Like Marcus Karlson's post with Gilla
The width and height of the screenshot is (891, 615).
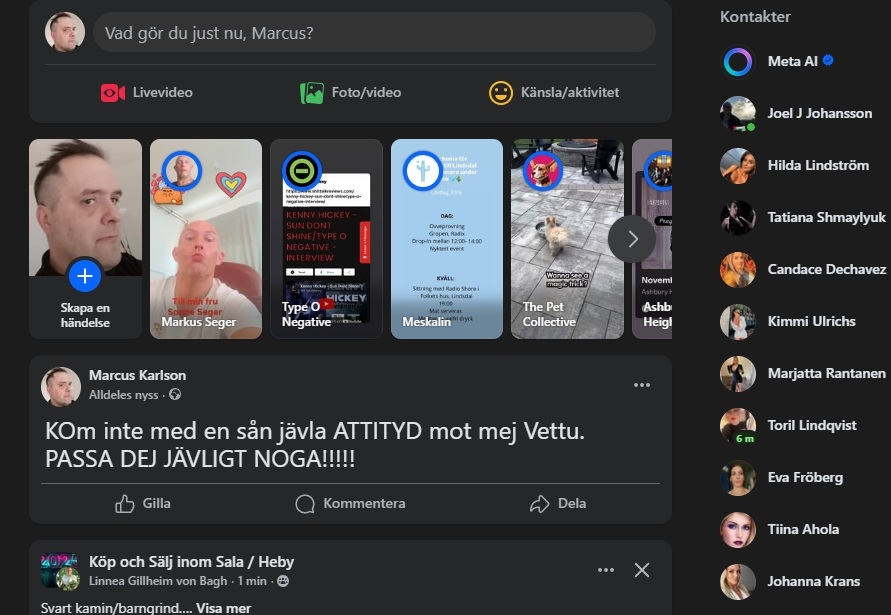(x=143, y=504)
